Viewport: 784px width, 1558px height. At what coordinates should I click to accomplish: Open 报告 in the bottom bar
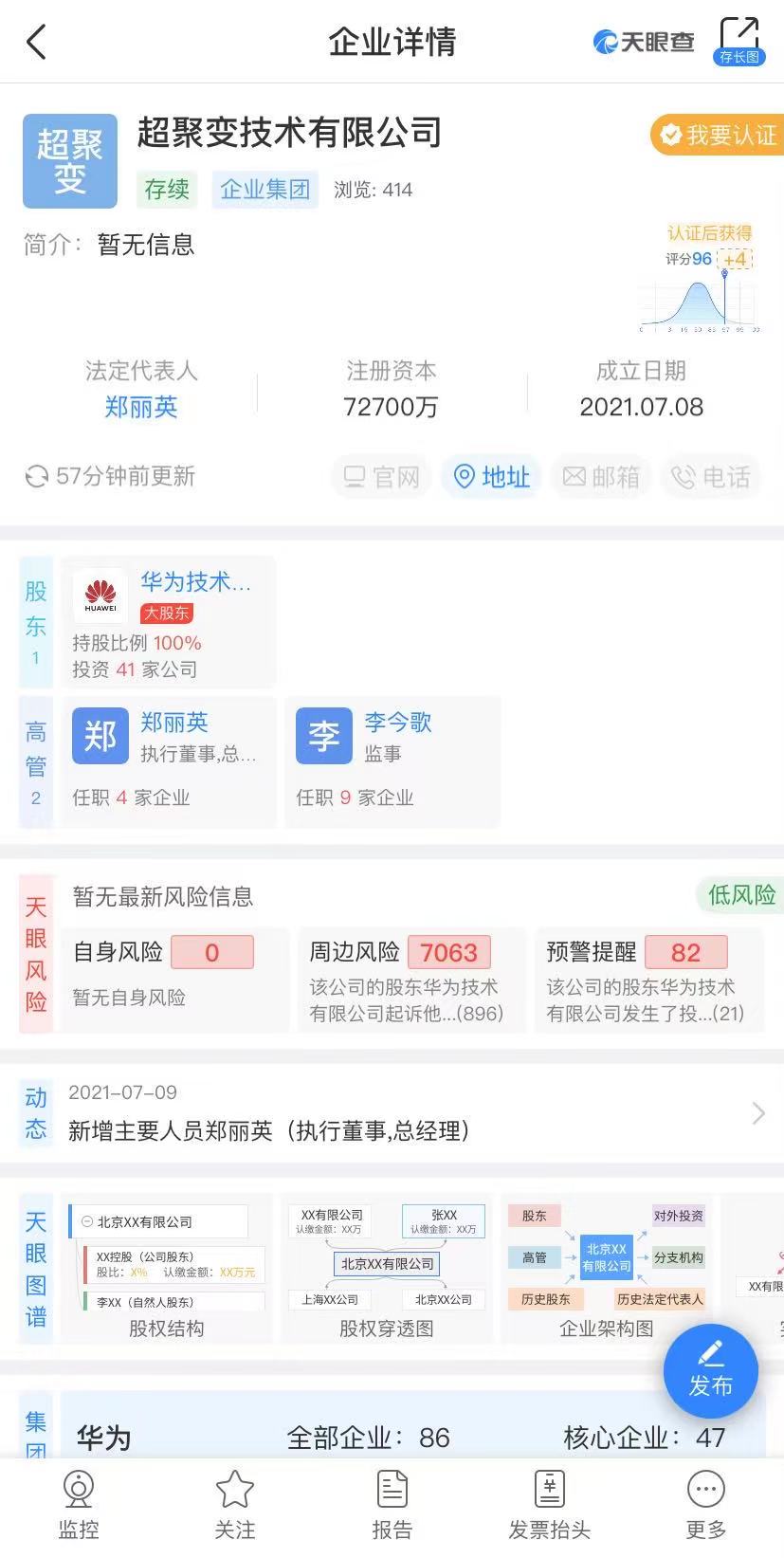click(x=392, y=1505)
